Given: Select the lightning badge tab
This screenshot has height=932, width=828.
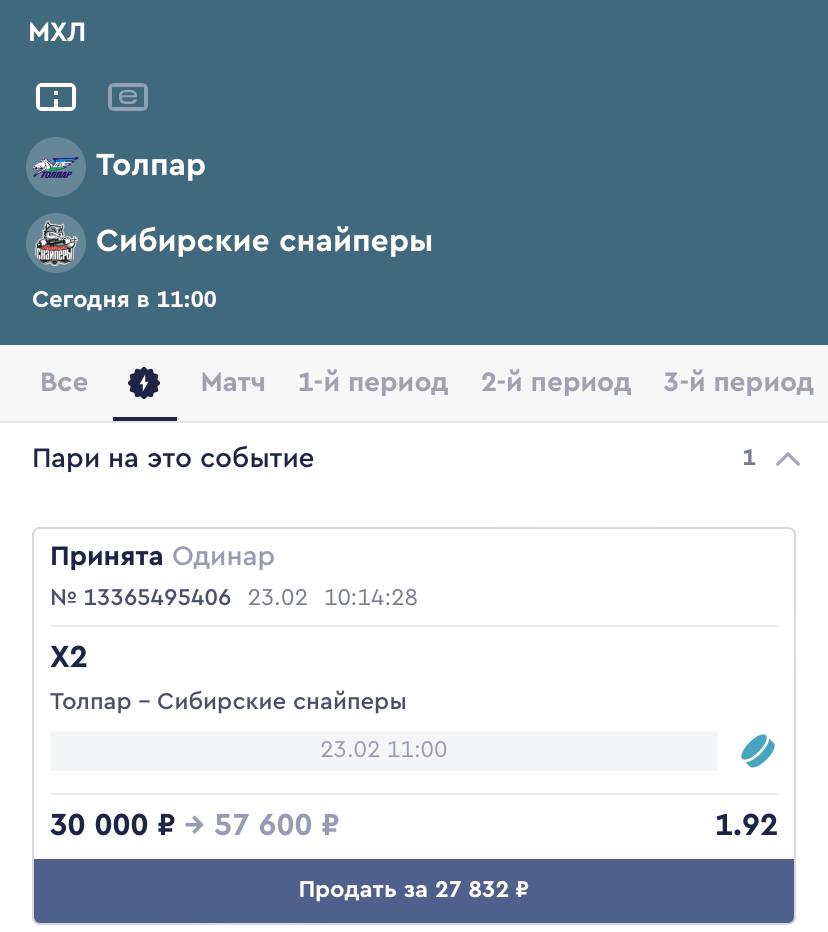Looking at the screenshot, I should (145, 382).
